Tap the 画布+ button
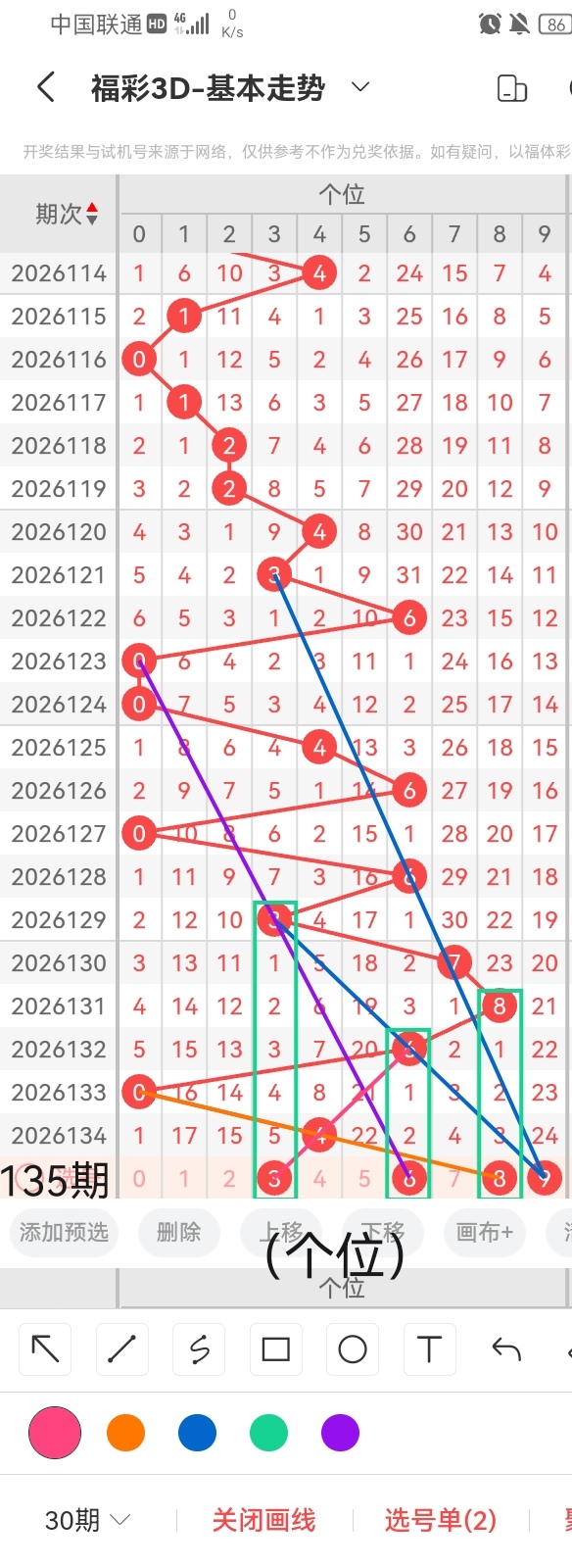 (x=484, y=1232)
